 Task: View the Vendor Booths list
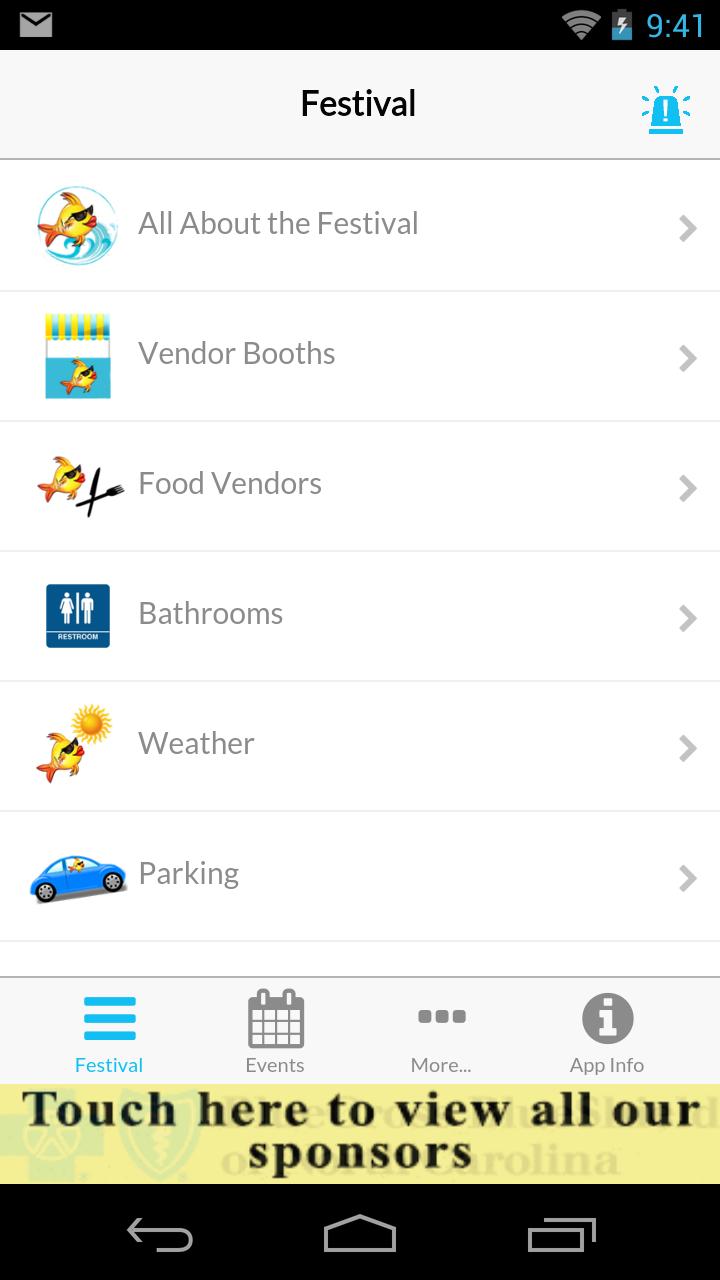click(x=360, y=355)
